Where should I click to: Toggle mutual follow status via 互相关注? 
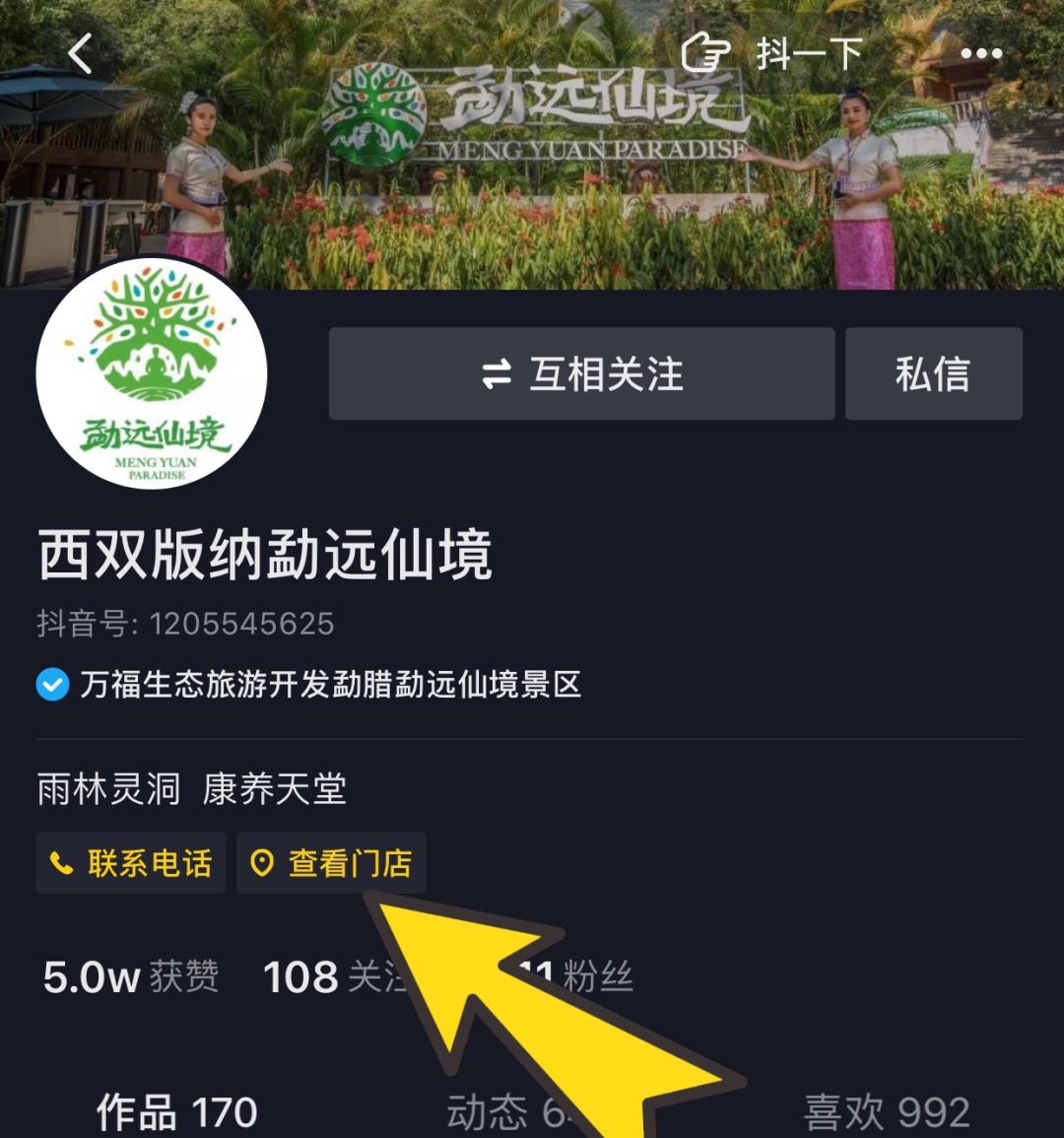581,373
